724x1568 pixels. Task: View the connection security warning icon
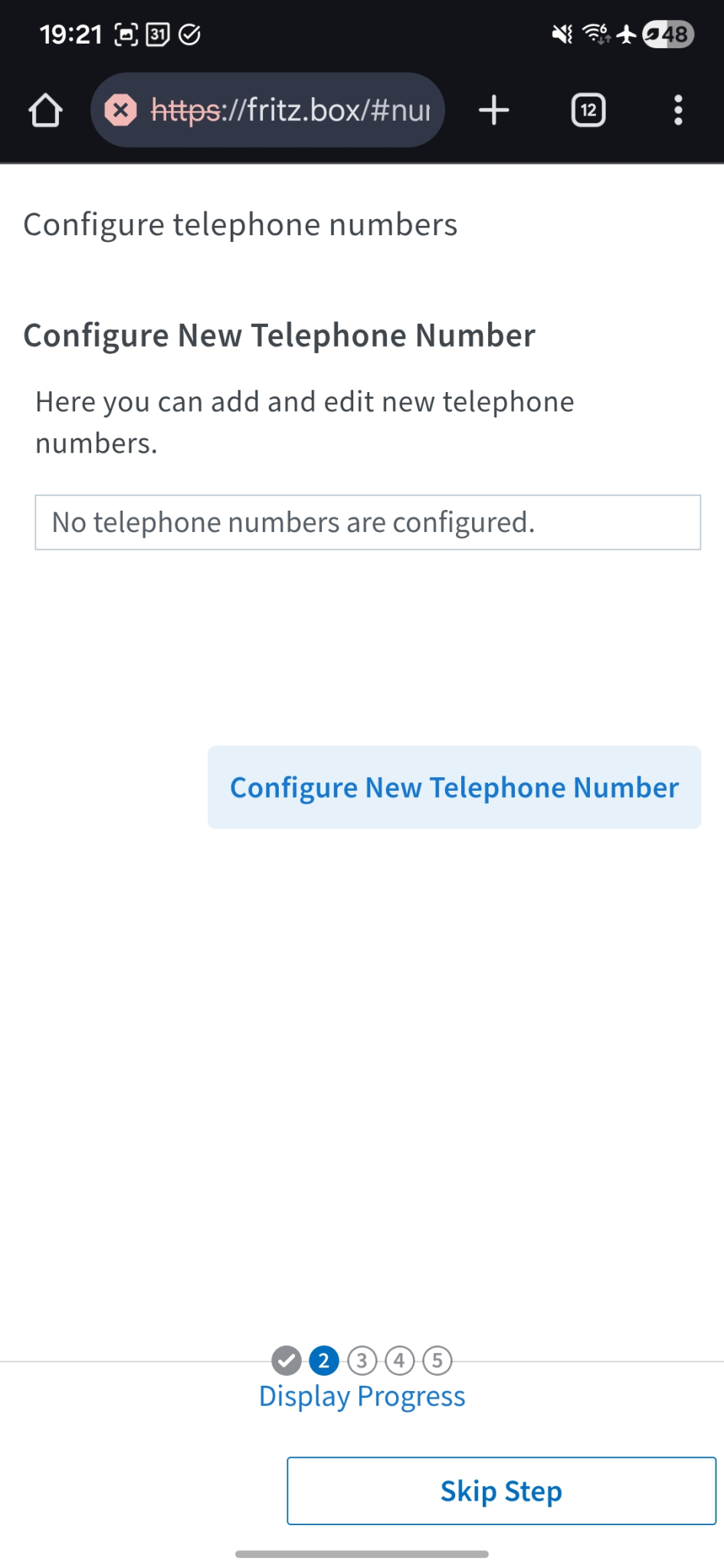coord(121,110)
